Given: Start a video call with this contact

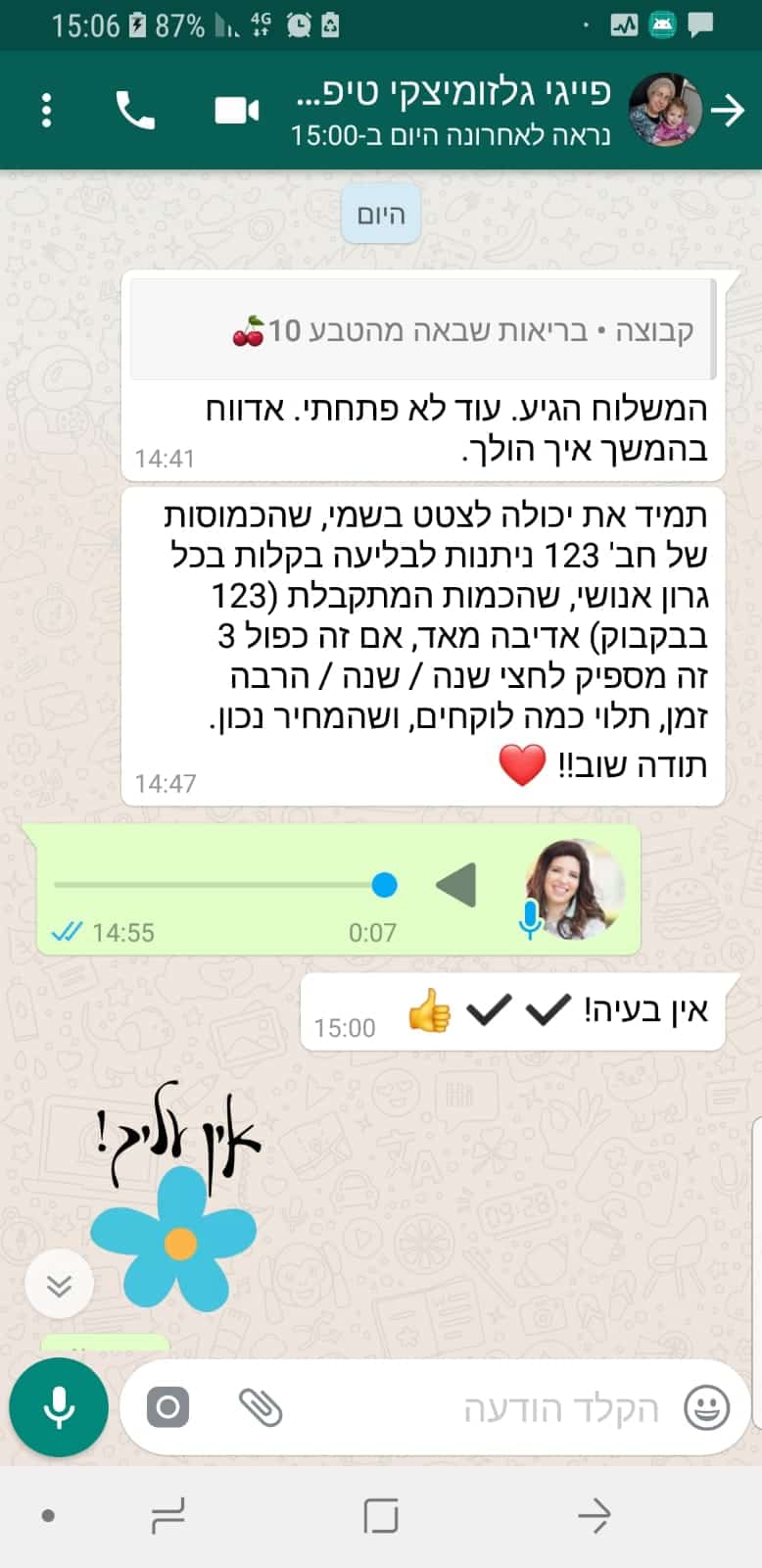Looking at the screenshot, I should click(236, 111).
